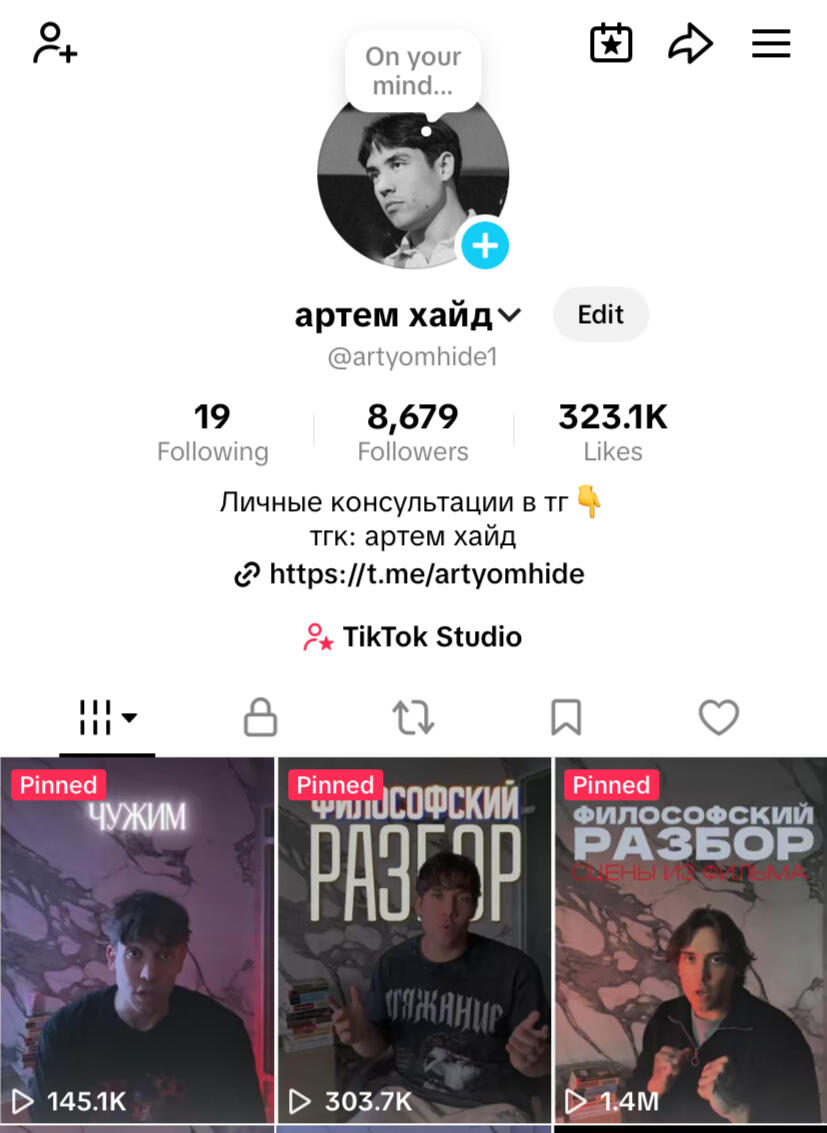The width and height of the screenshot is (827, 1133).
Task: Switch to the reposts tab
Action: tap(413, 717)
